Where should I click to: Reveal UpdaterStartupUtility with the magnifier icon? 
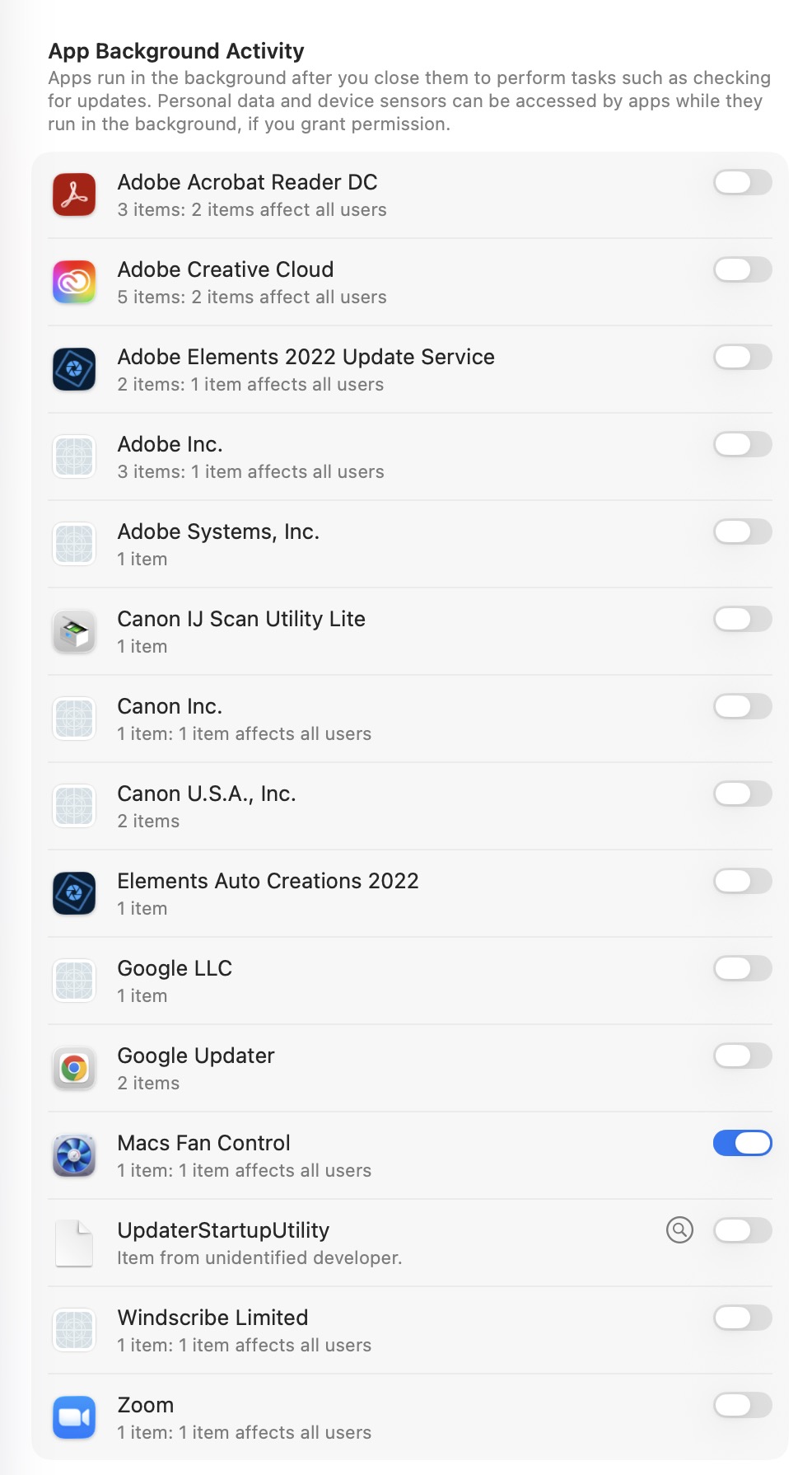(x=679, y=1230)
